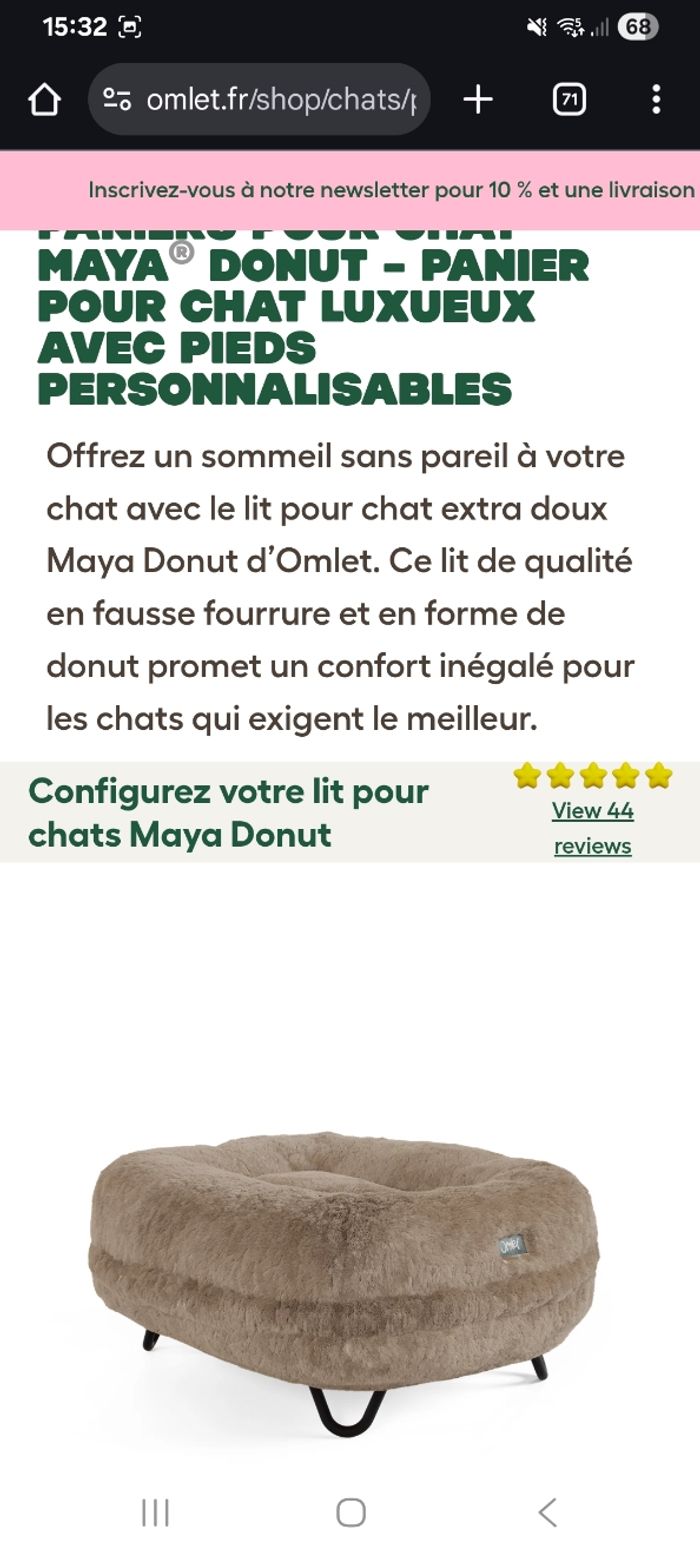This screenshot has height=1556, width=700.
Task: Open a new browser tab
Action: tap(478, 99)
